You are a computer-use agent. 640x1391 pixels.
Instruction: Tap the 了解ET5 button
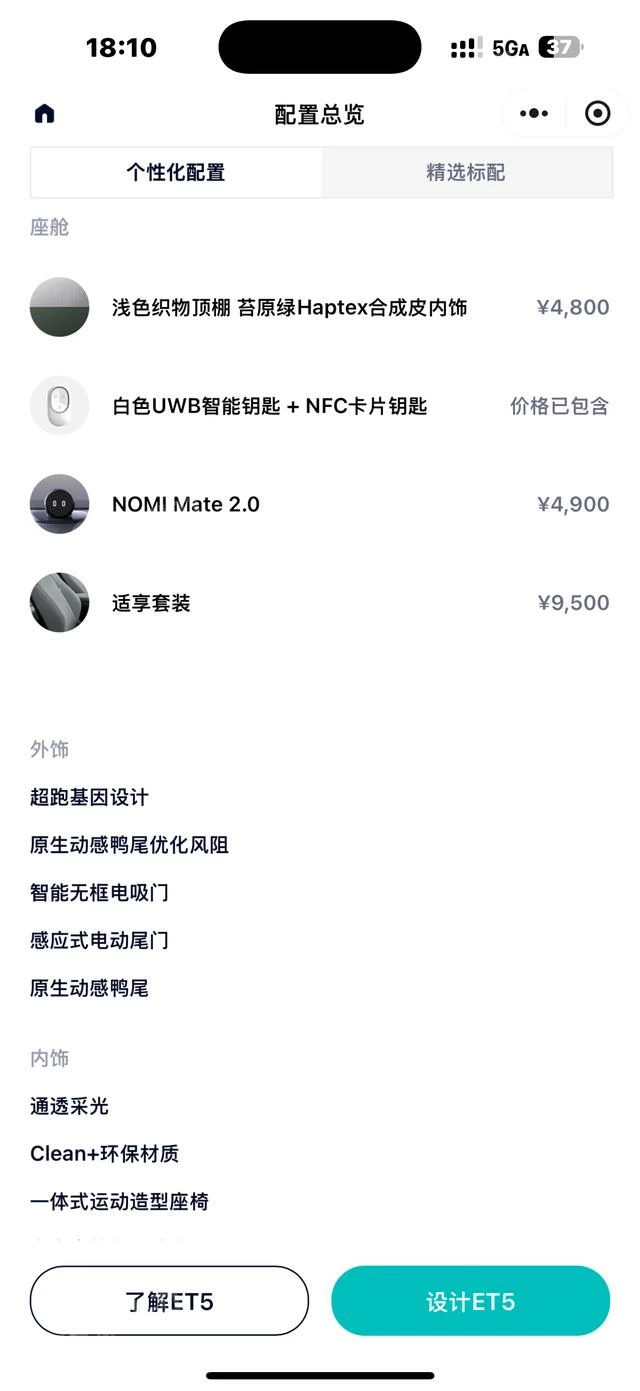point(169,1301)
